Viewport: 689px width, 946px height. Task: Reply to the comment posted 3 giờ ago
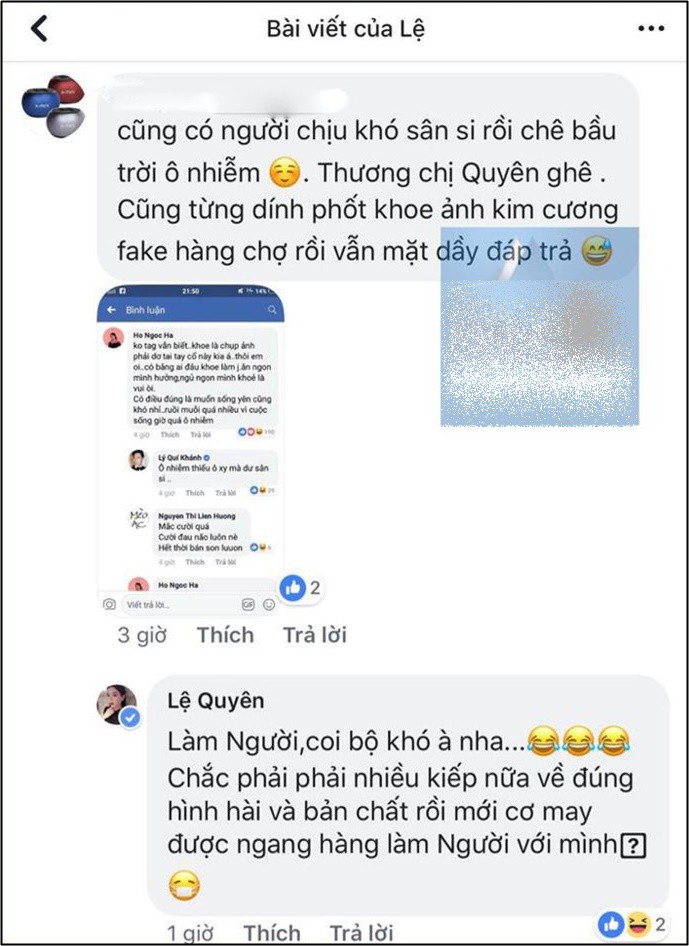pyautogui.click(x=314, y=635)
